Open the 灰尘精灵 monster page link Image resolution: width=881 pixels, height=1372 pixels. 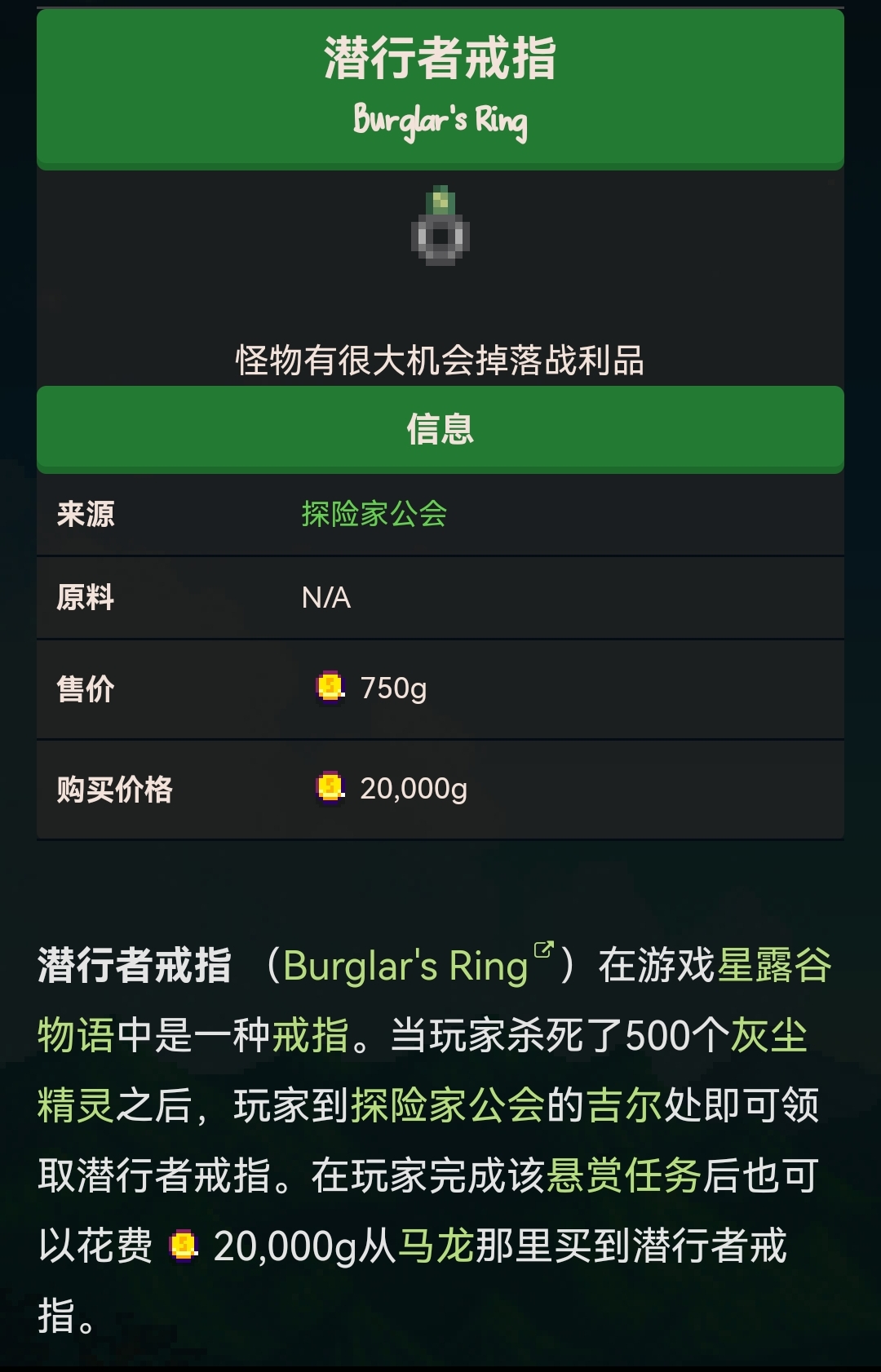coord(768,1036)
